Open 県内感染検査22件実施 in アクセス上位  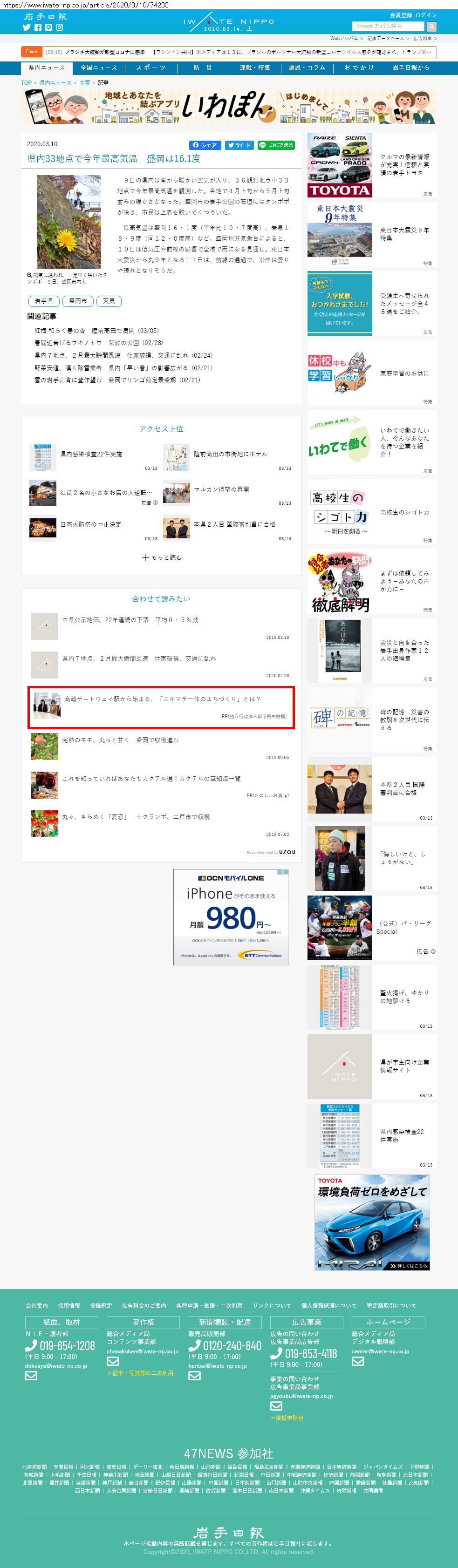[x=91, y=454]
